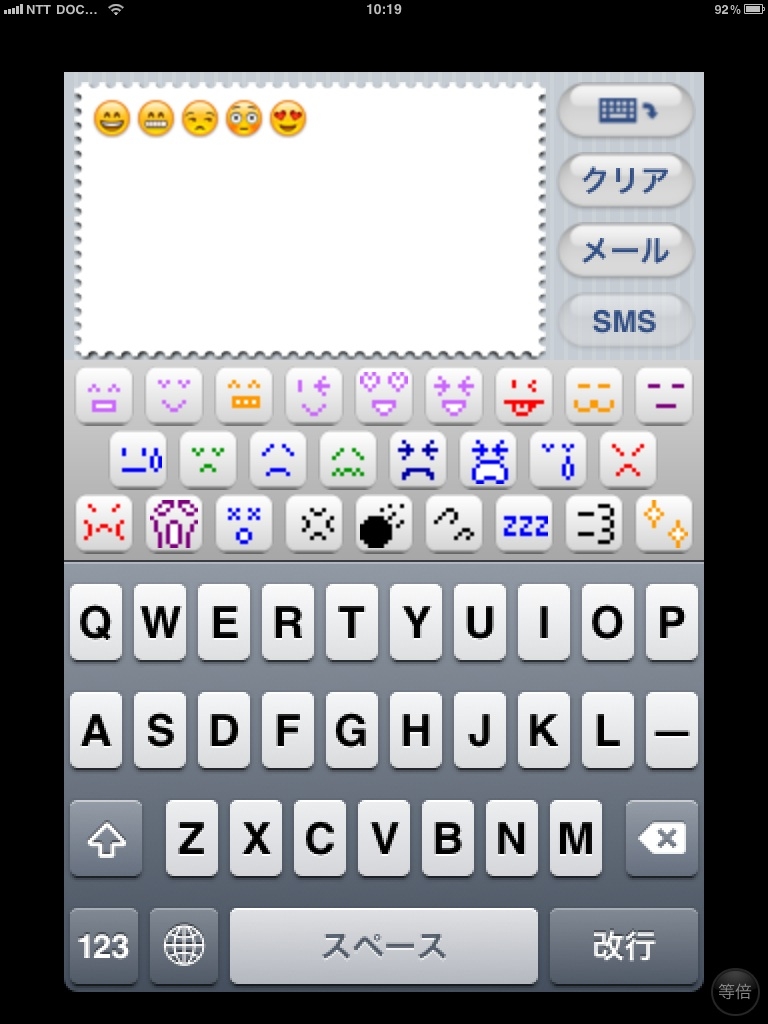Insert the orange sparkles emoji

coord(664,524)
